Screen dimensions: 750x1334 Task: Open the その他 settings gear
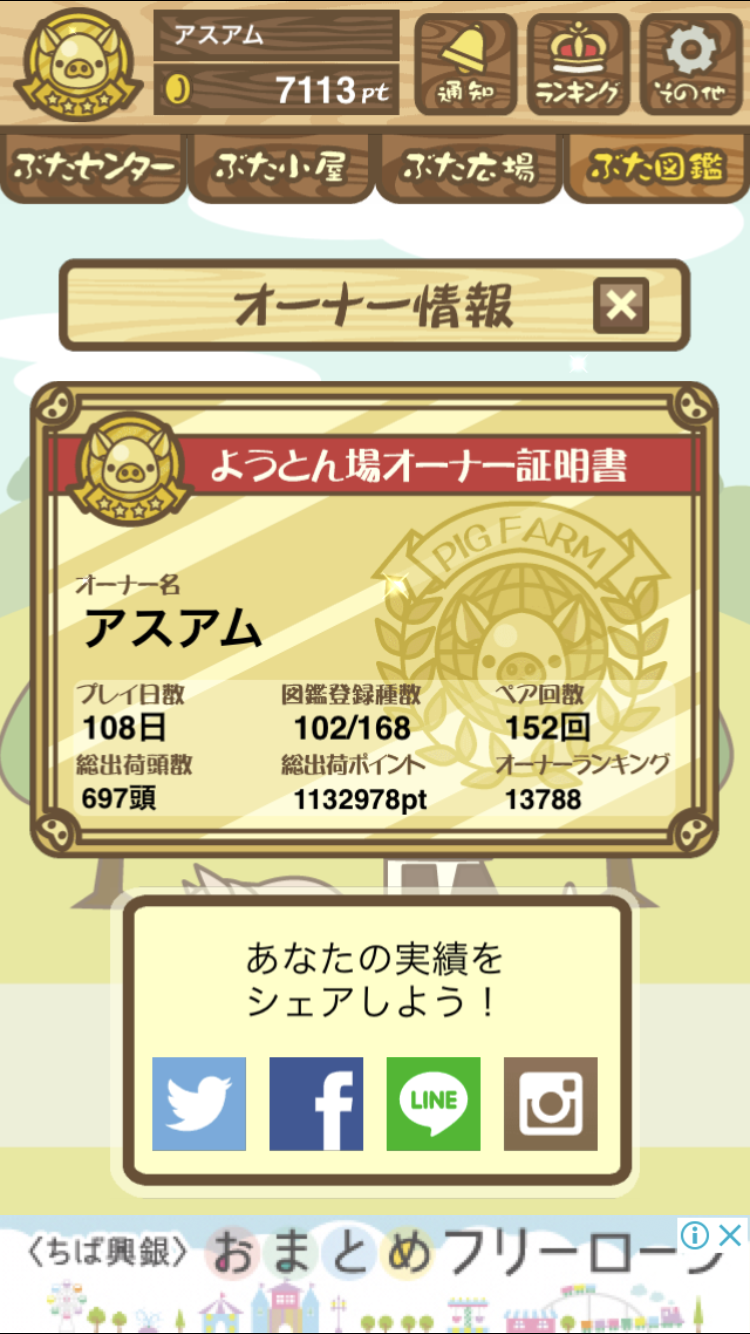(x=692, y=64)
